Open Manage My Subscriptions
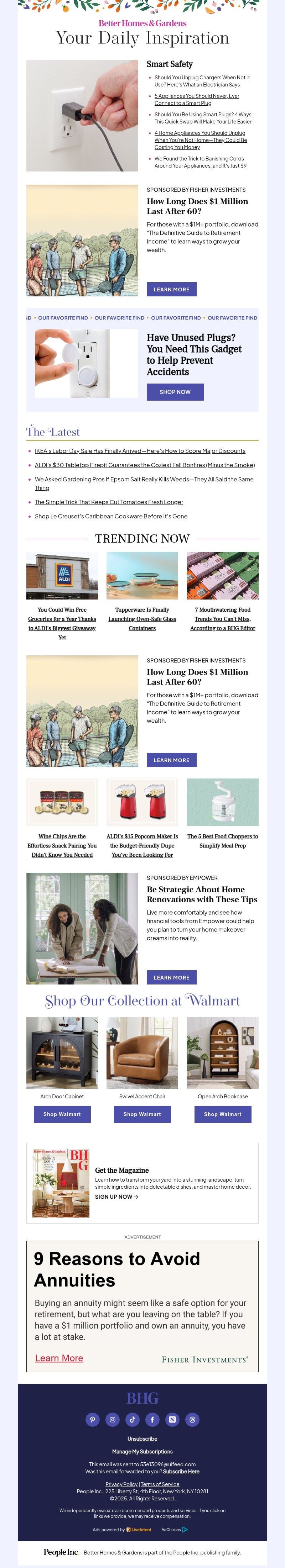The height and width of the screenshot is (1568, 285). point(142,1452)
